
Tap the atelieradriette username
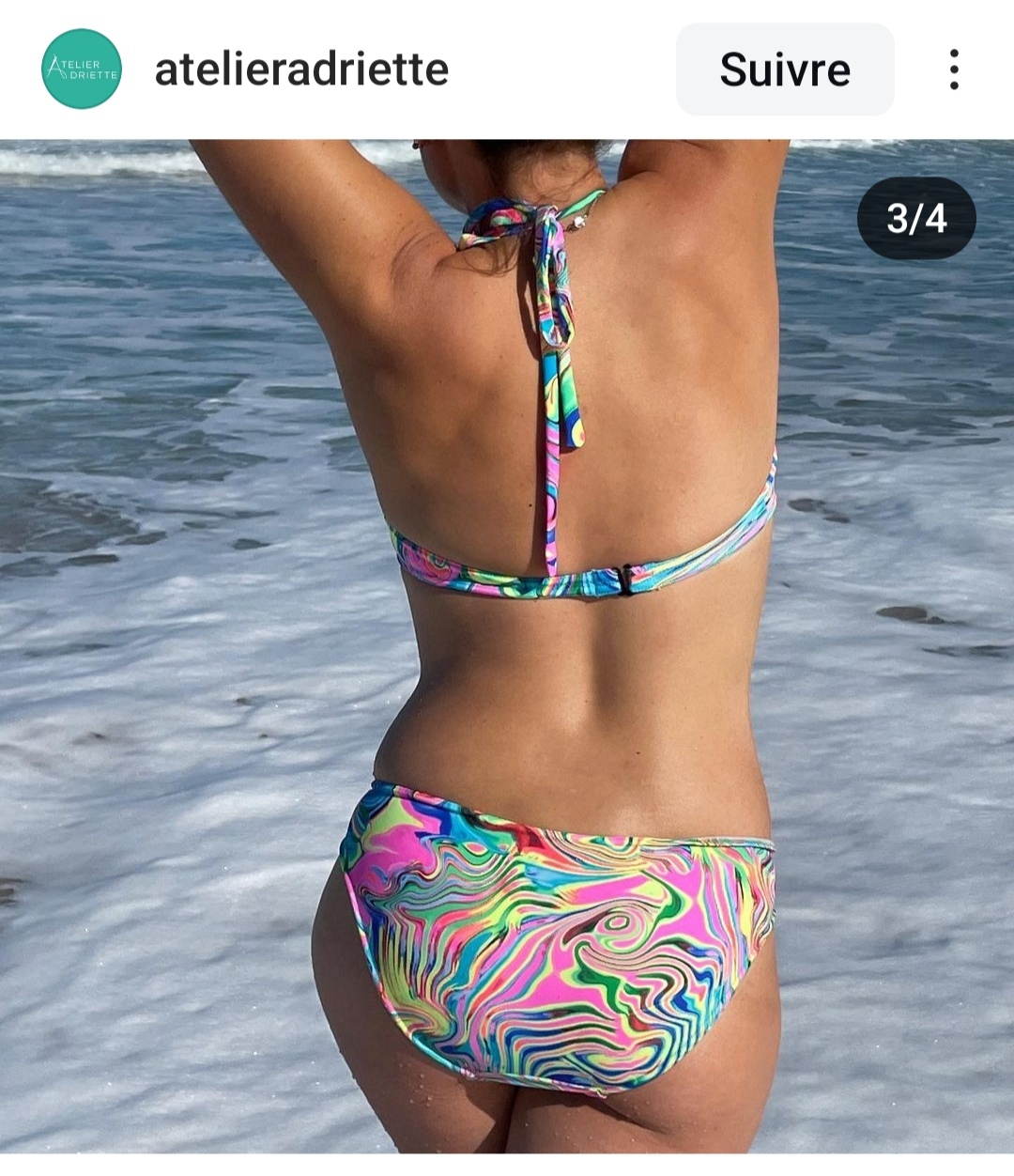point(301,70)
